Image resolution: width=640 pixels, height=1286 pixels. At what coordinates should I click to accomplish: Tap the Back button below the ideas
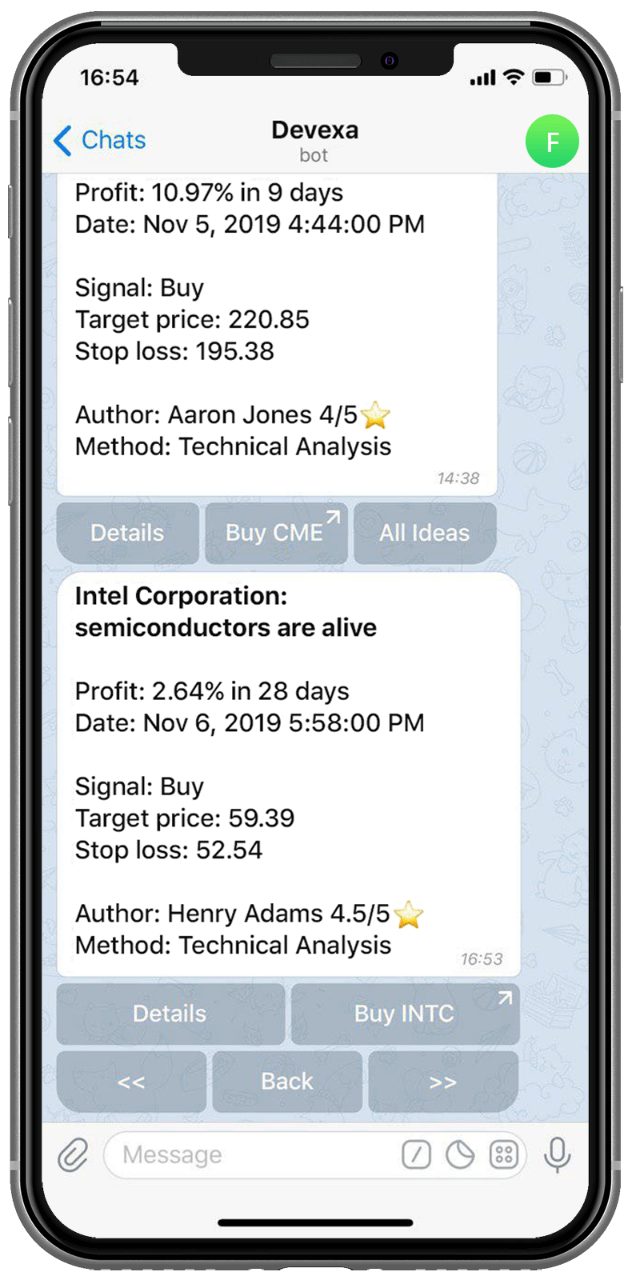288,1082
